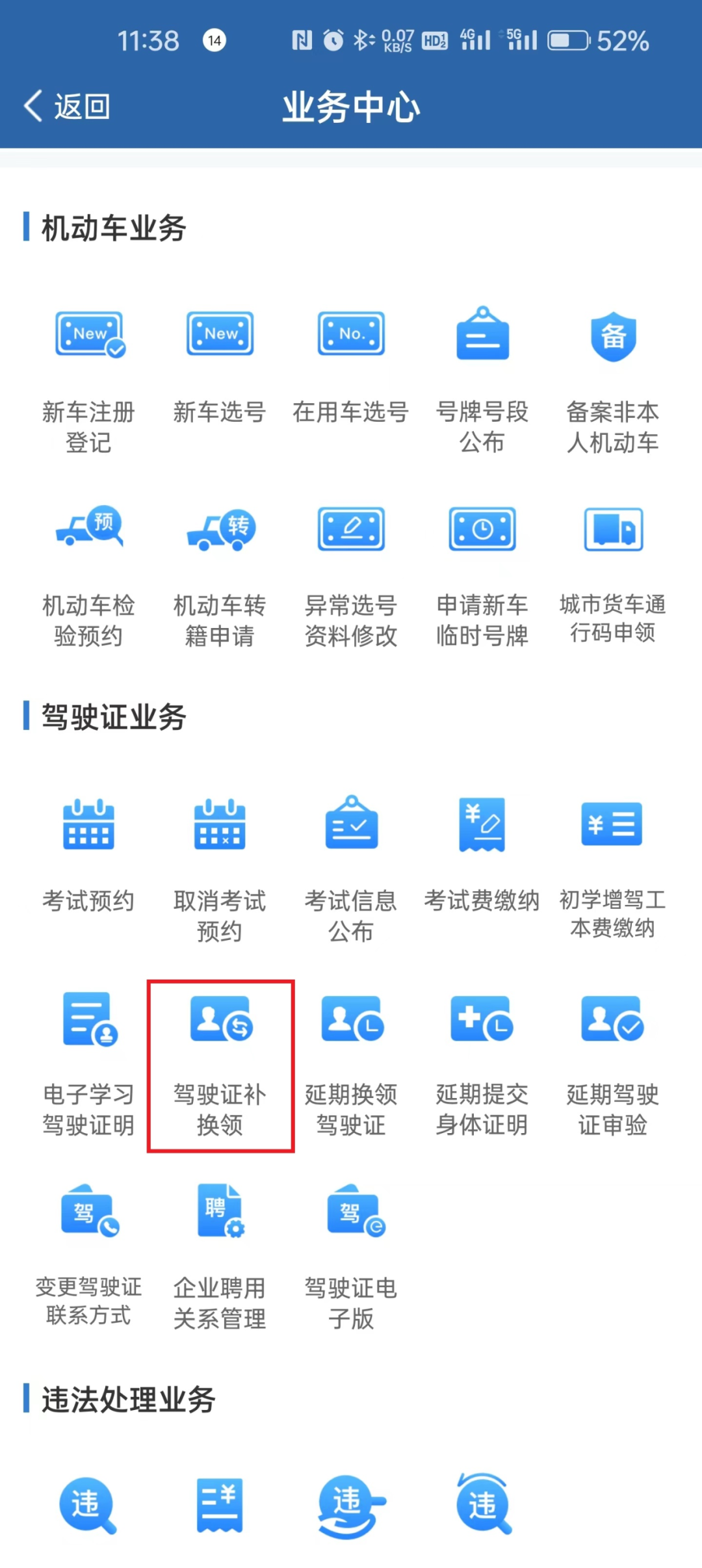Screen dimensions: 702x1568
Task: Open 驾驶证电子版 electronic license
Action: pos(351,1248)
